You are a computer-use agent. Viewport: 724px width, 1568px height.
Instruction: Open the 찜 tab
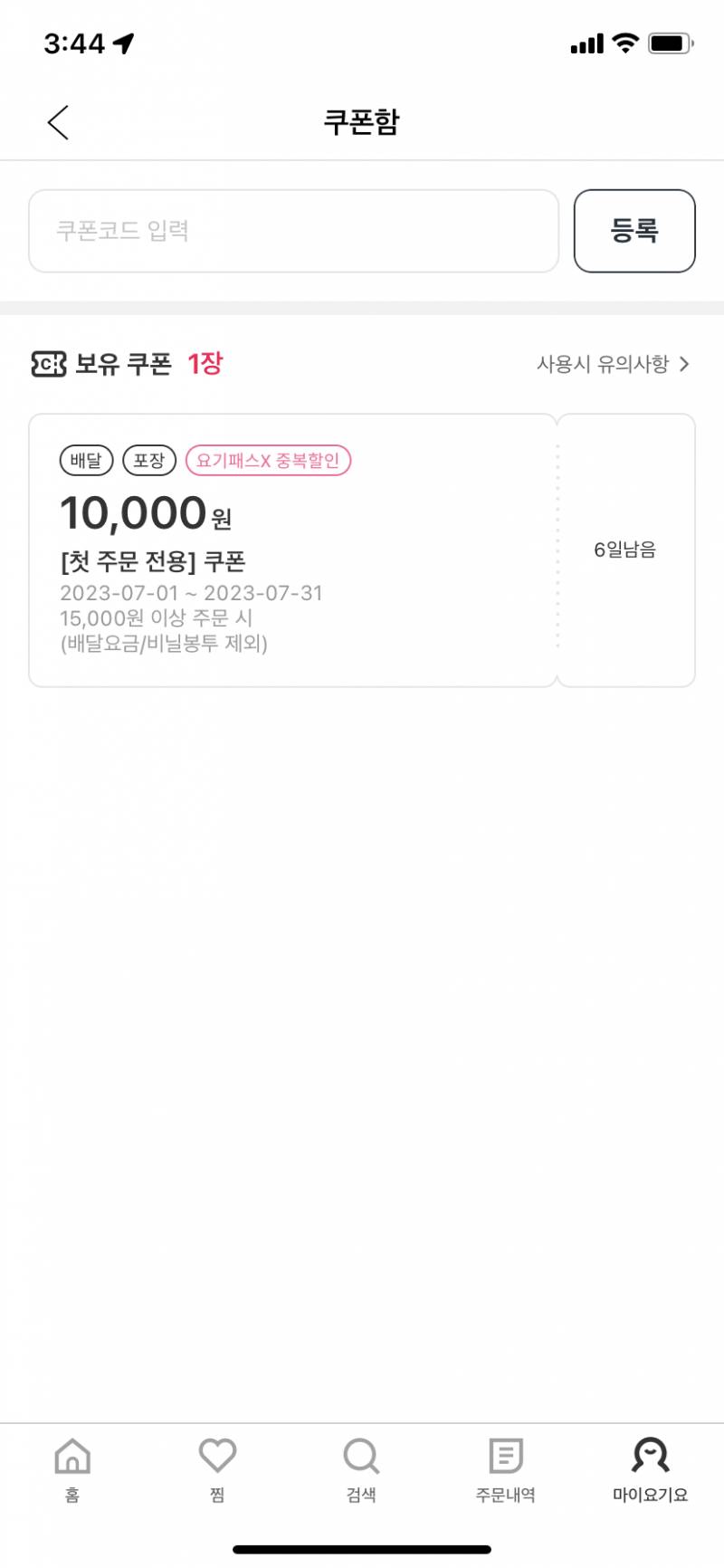click(217, 1470)
